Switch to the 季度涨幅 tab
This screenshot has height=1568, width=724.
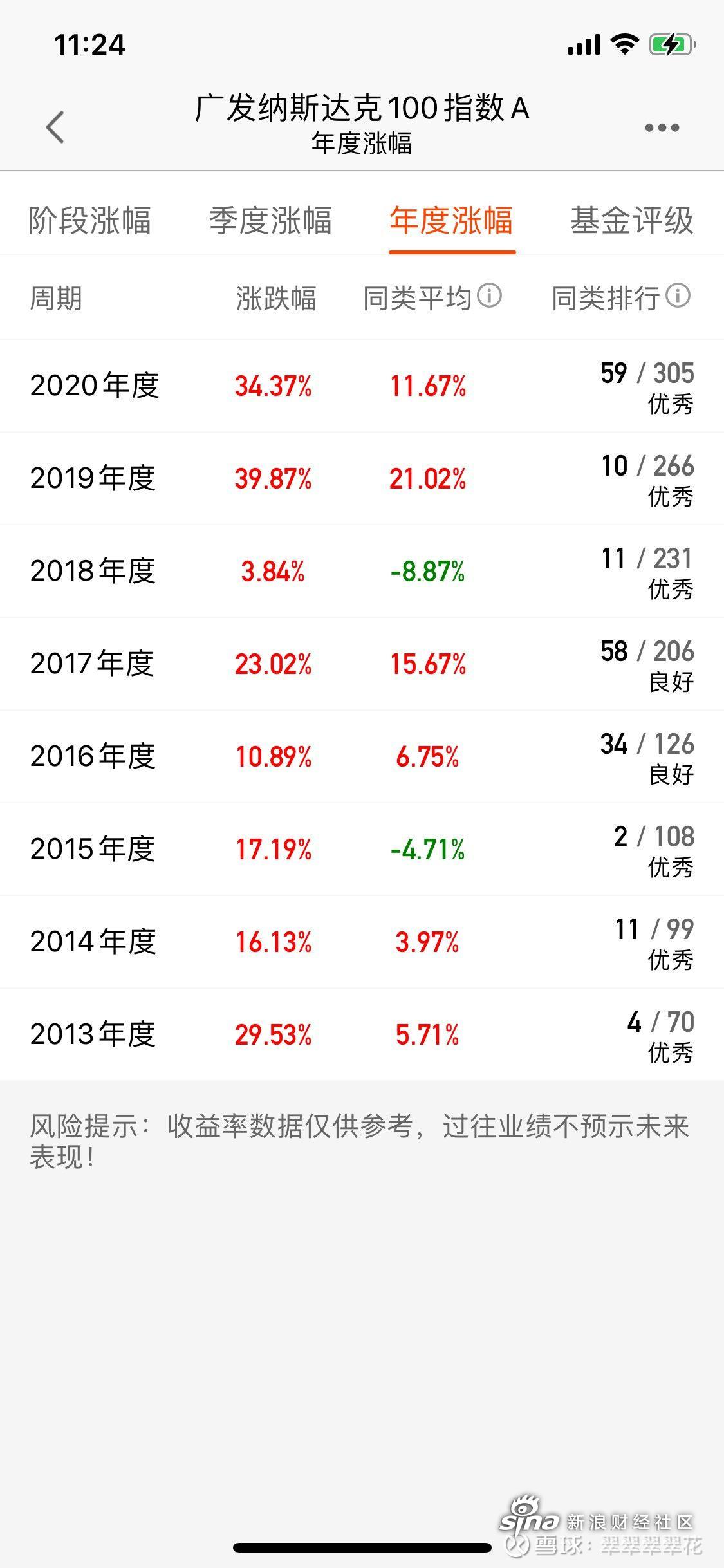coord(270,221)
